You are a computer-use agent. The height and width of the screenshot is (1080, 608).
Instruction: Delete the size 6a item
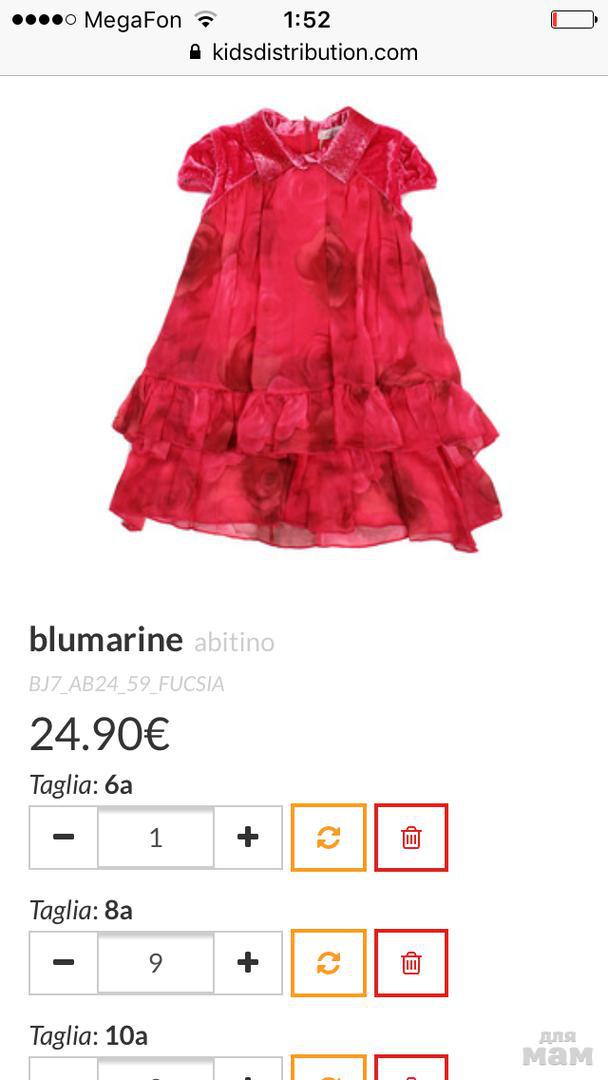coord(411,837)
